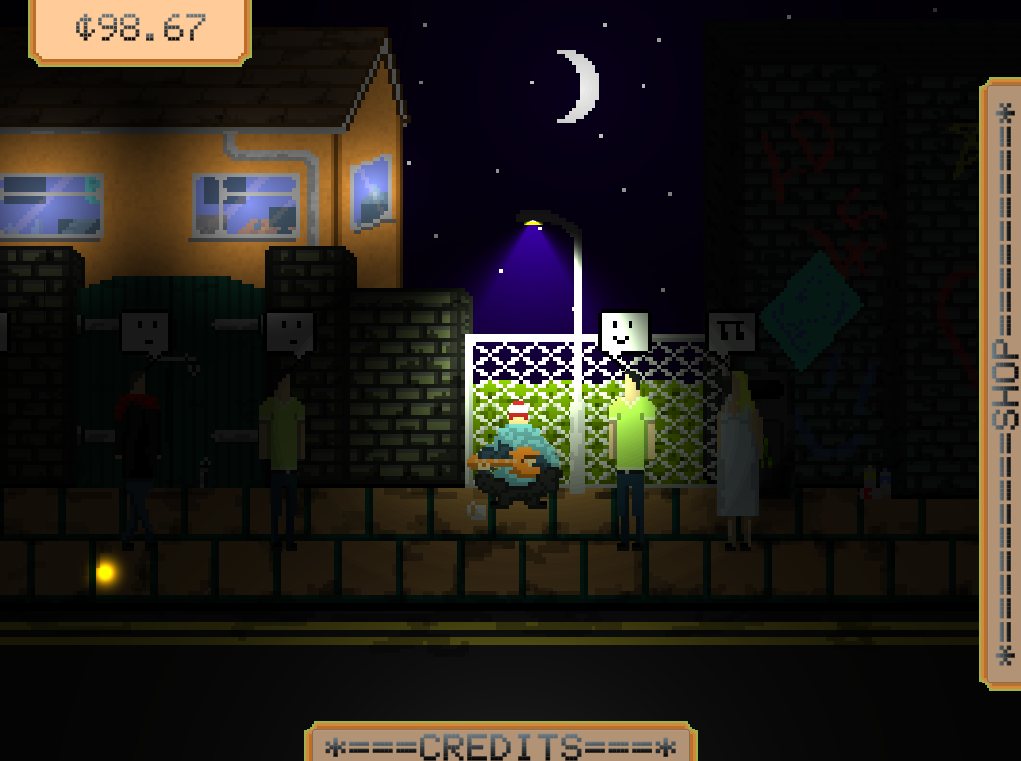Tap the seated guitarist busker
The width and height of the screenshot is (1021, 761).
516,456
